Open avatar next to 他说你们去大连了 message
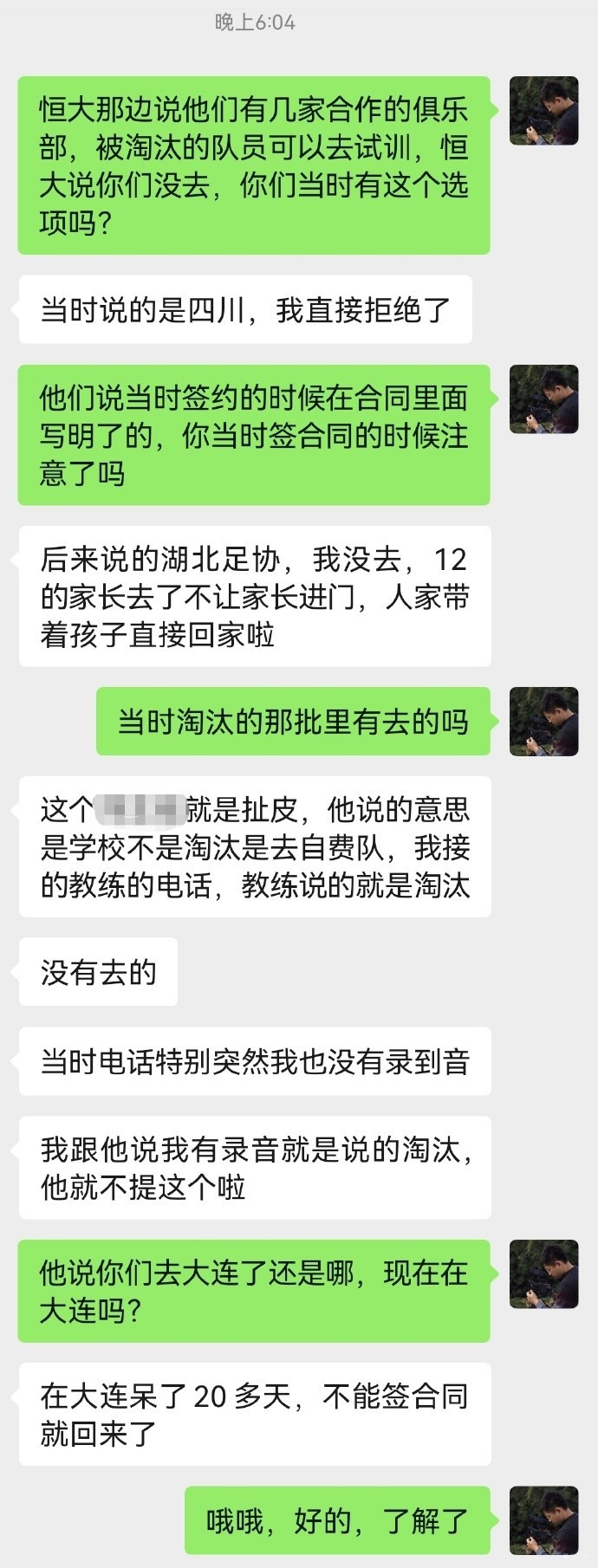This screenshot has width=598, height=1568. [x=543, y=1273]
